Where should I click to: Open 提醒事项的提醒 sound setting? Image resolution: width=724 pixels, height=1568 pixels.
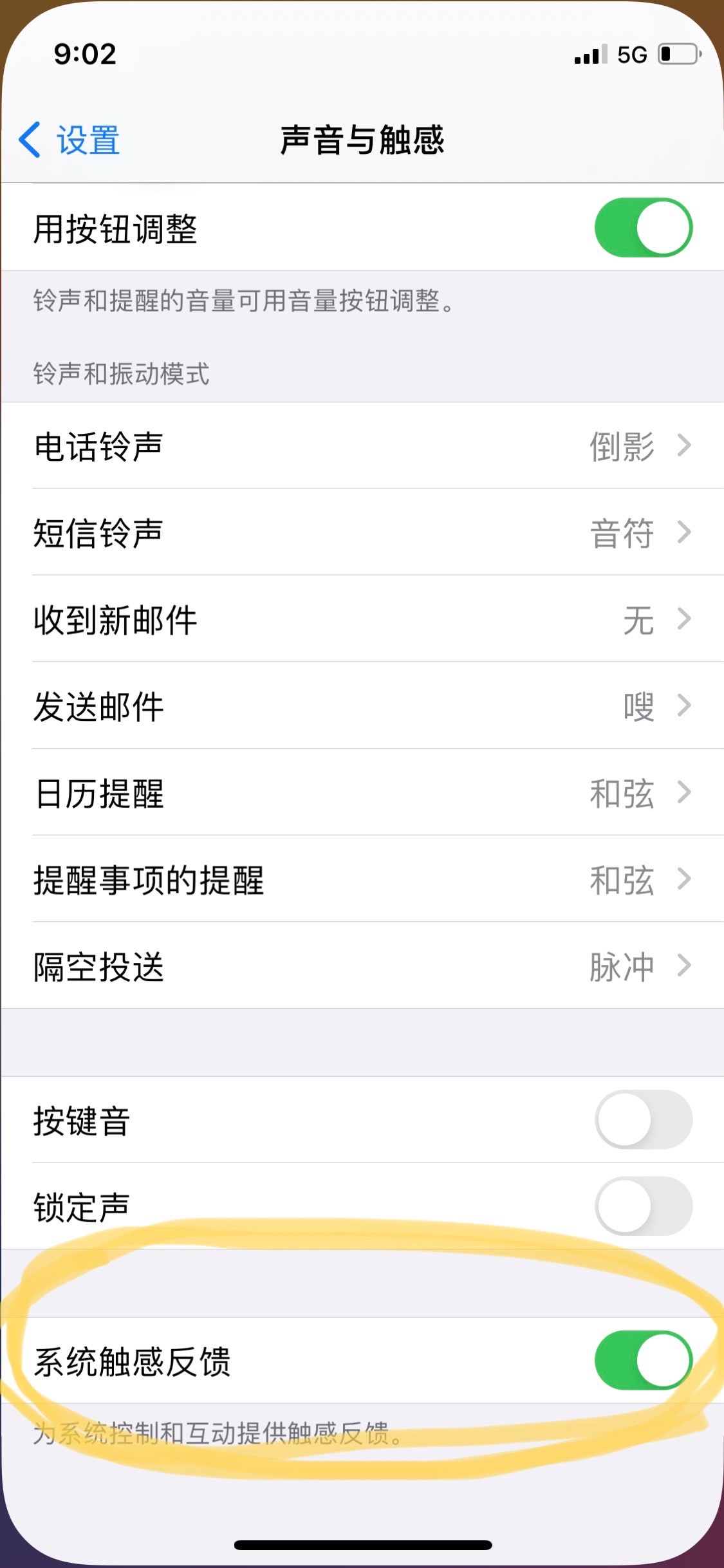pyautogui.click(x=362, y=880)
